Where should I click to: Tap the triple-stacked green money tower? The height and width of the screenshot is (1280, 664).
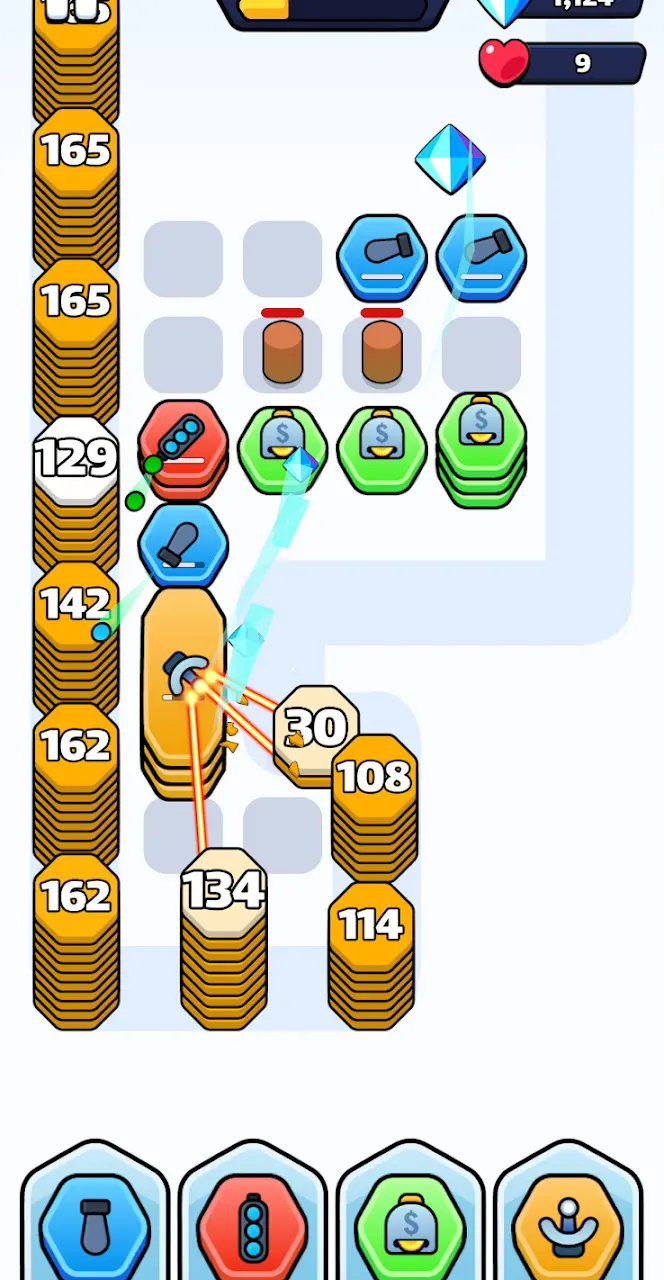[x=481, y=447]
